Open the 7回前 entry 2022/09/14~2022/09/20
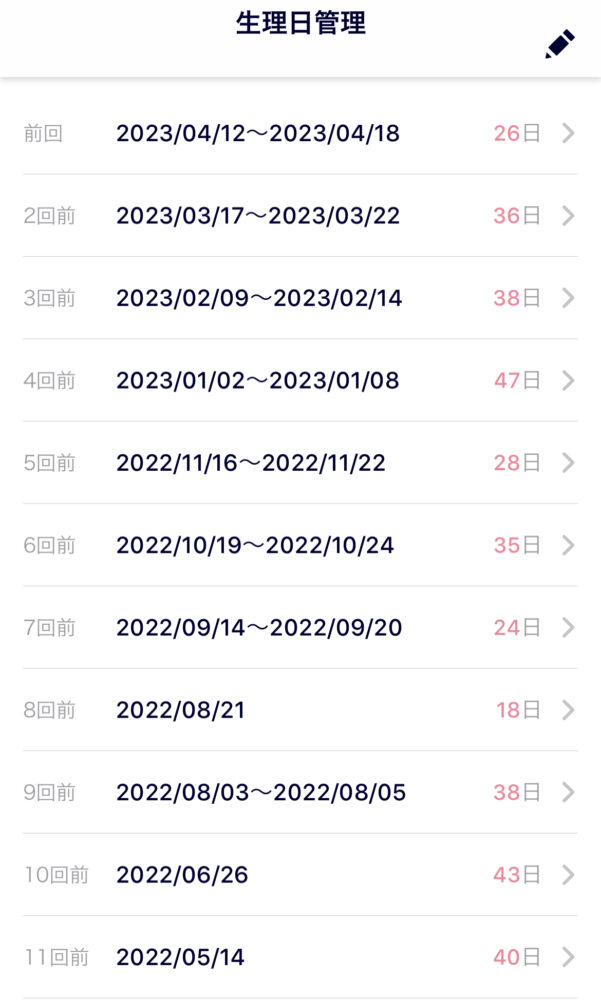Image resolution: width=601 pixels, height=1000 pixels. click(300, 627)
